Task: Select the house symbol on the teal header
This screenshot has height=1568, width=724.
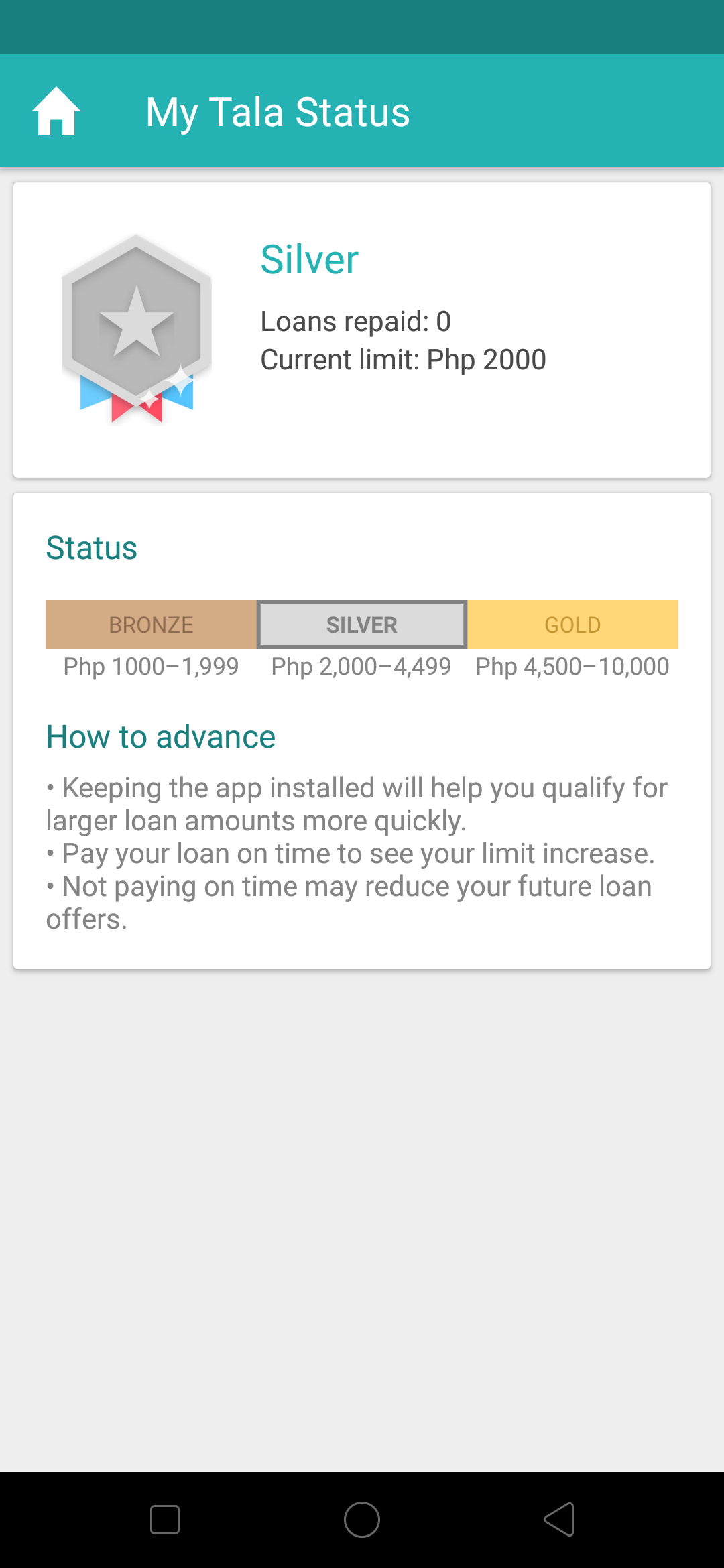Action: pyautogui.click(x=56, y=111)
